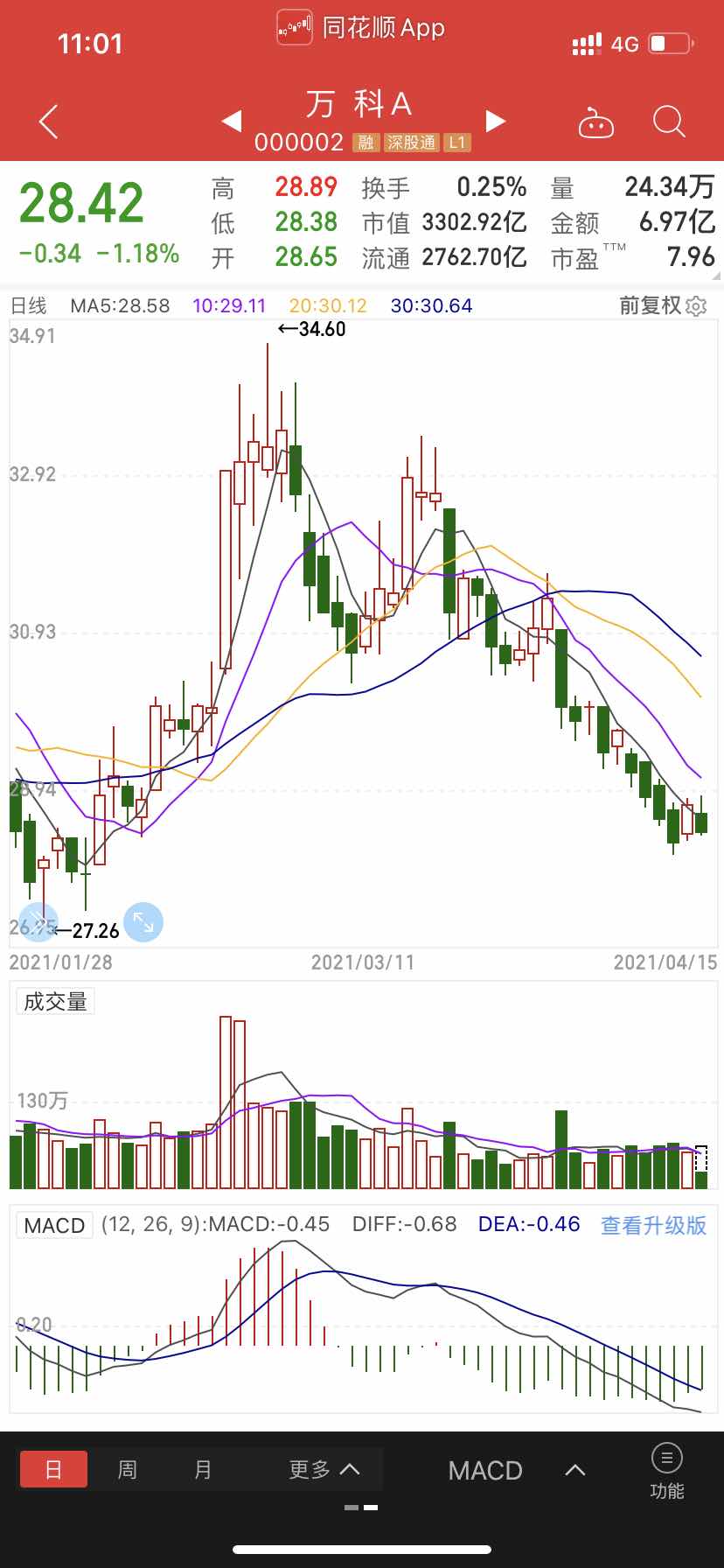Image resolution: width=724 pixels, height=1568 pixels.
Task: Tap the MACD indicator label on chart
Action: tap(54, 1225)
